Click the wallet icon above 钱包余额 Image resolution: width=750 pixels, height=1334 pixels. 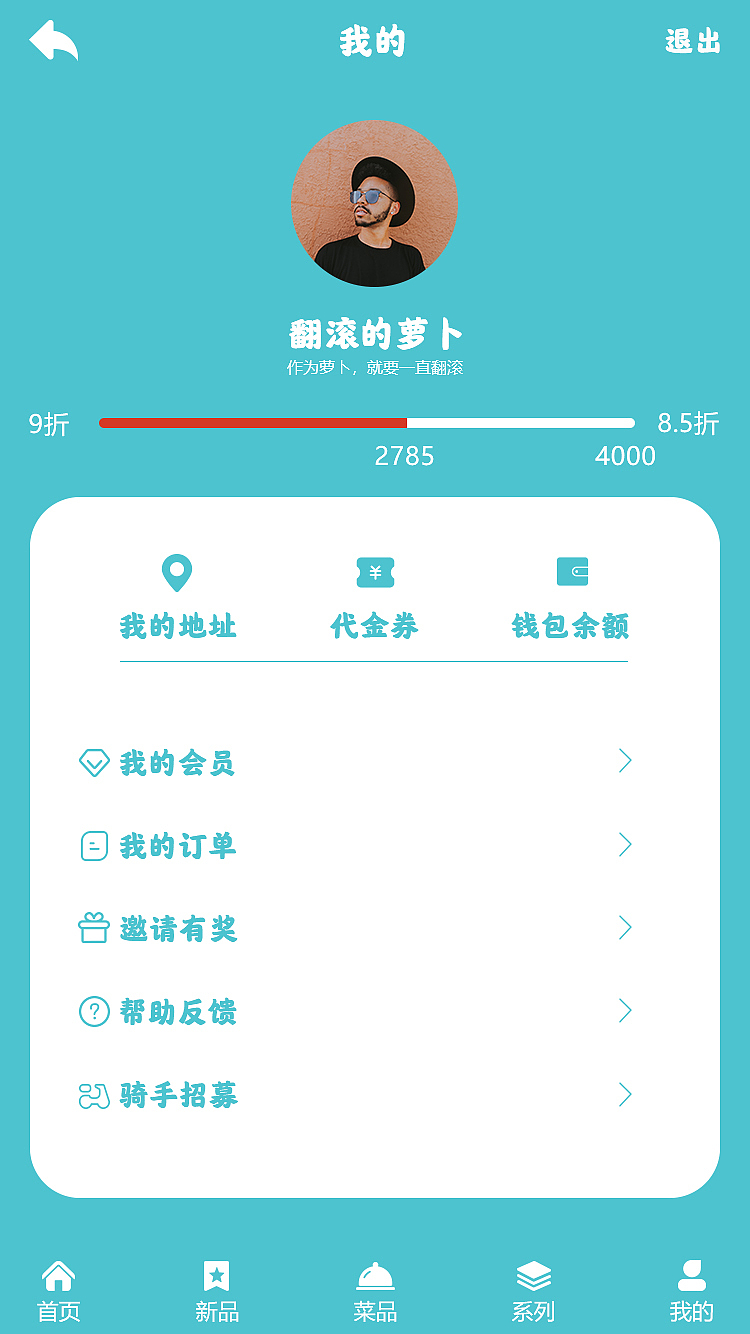(572, 570)
